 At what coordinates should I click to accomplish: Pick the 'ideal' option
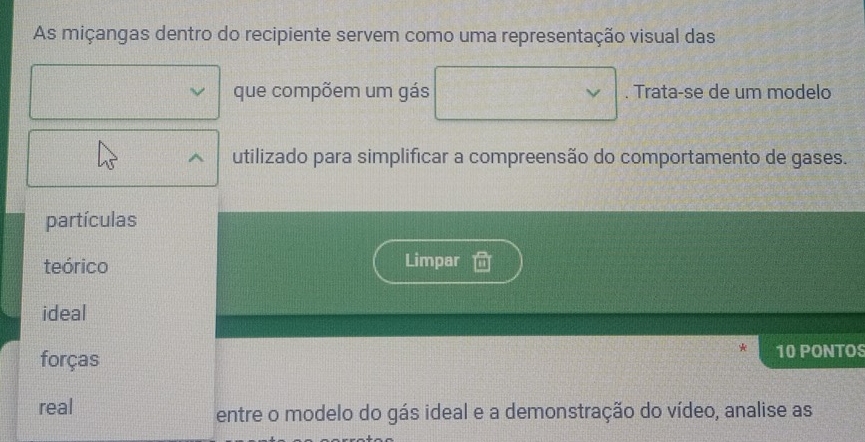(x=66, y=312)
